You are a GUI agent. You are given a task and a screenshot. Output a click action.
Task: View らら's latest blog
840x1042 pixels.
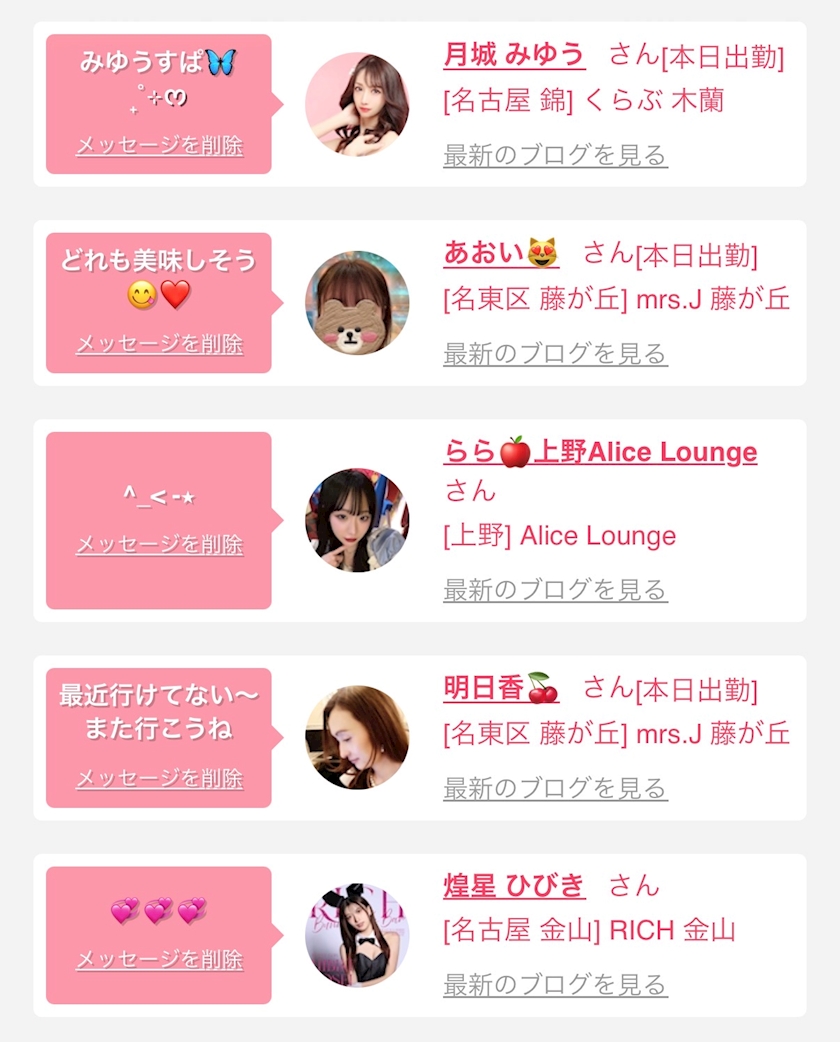[x=555, y=590]
